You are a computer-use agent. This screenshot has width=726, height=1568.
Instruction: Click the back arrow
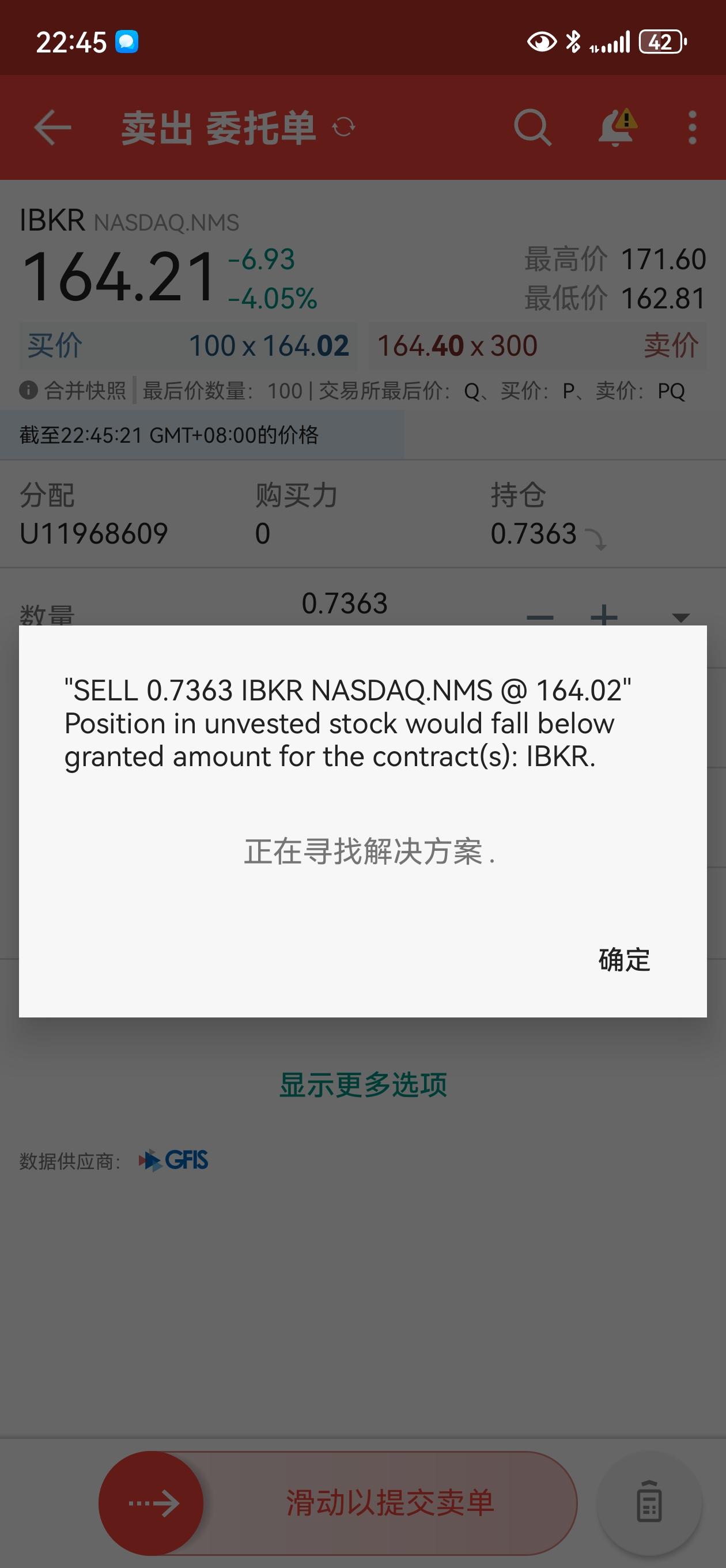pos(52,128)
